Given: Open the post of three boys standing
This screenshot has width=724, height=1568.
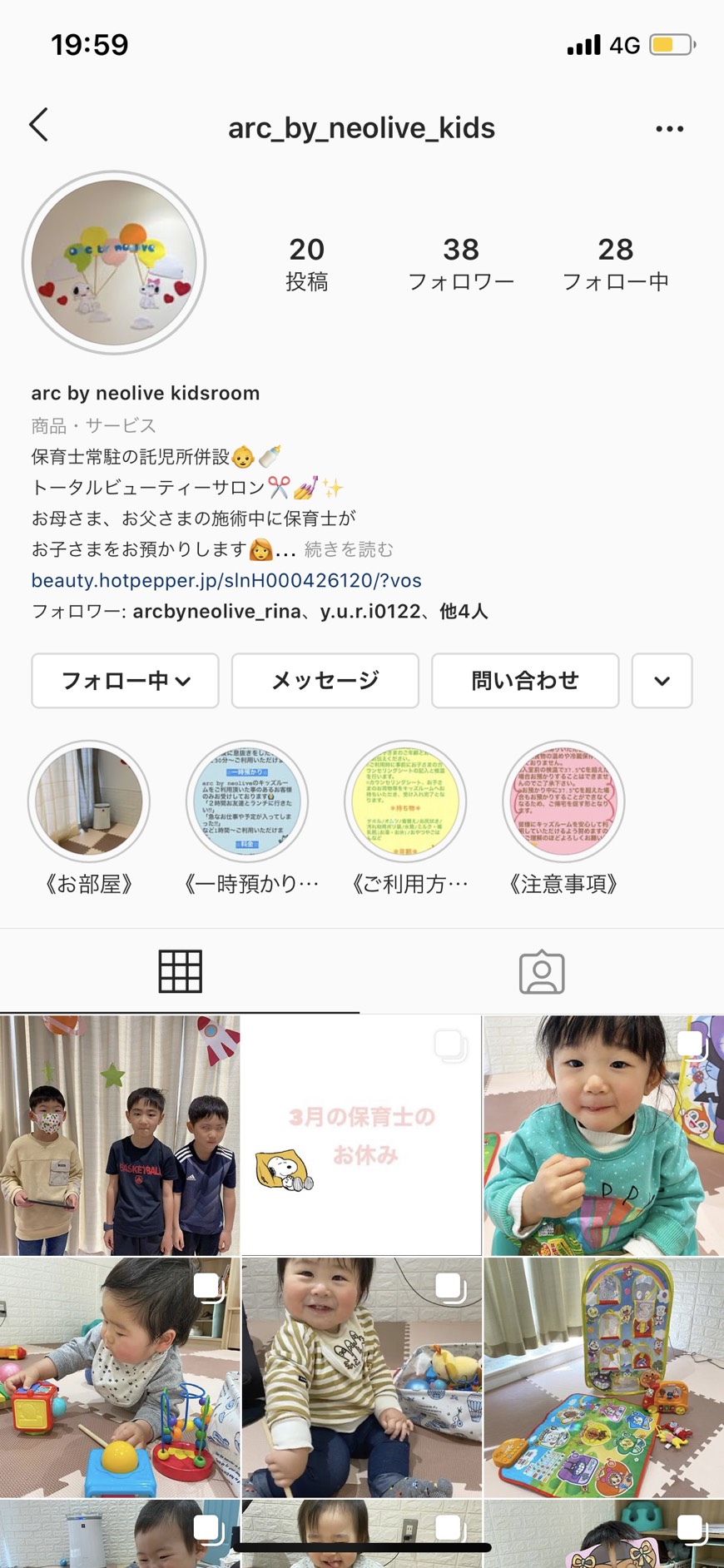Looking at the screenshot, I should click(120, 1135).
